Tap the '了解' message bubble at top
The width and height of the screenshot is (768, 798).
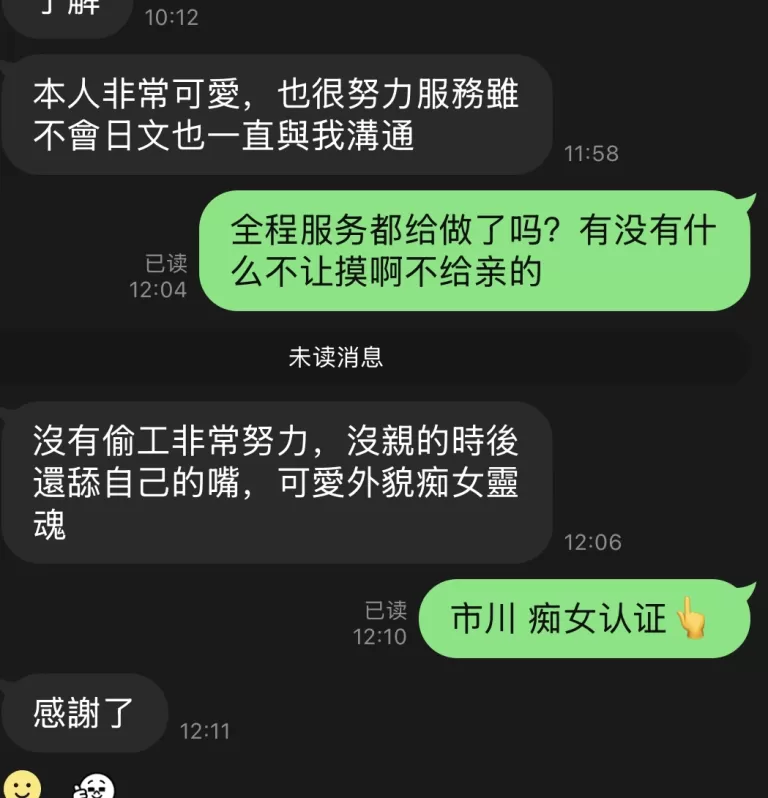67,14
